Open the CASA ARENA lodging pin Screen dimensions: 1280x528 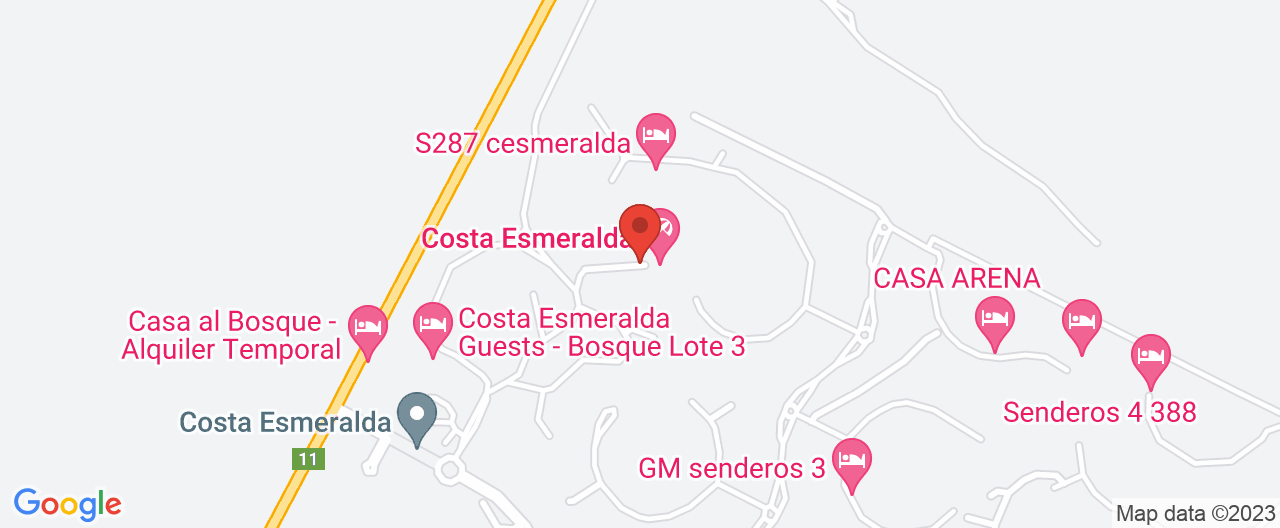pos(994,319)
